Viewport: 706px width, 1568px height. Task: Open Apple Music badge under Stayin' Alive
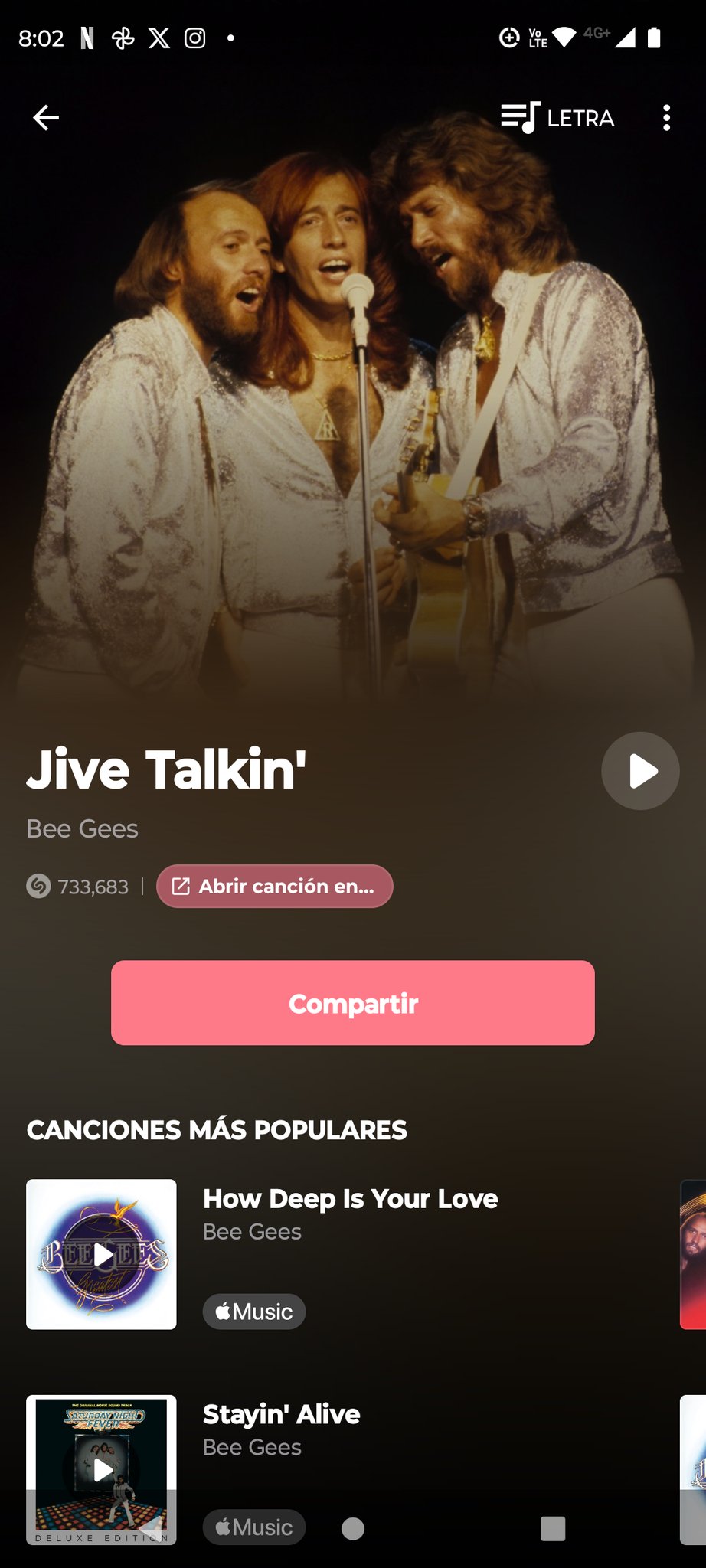253,1527
